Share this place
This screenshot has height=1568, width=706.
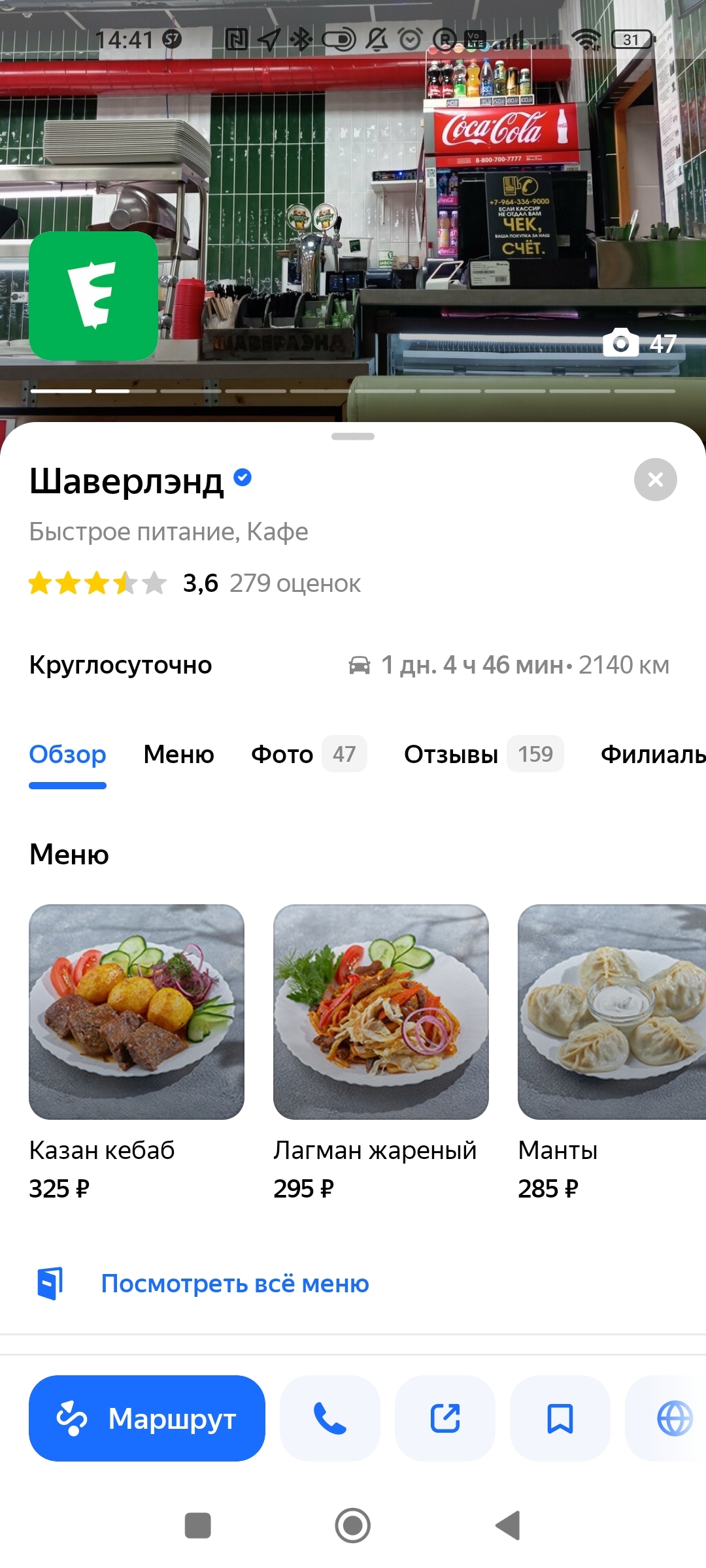point(445,1418)
